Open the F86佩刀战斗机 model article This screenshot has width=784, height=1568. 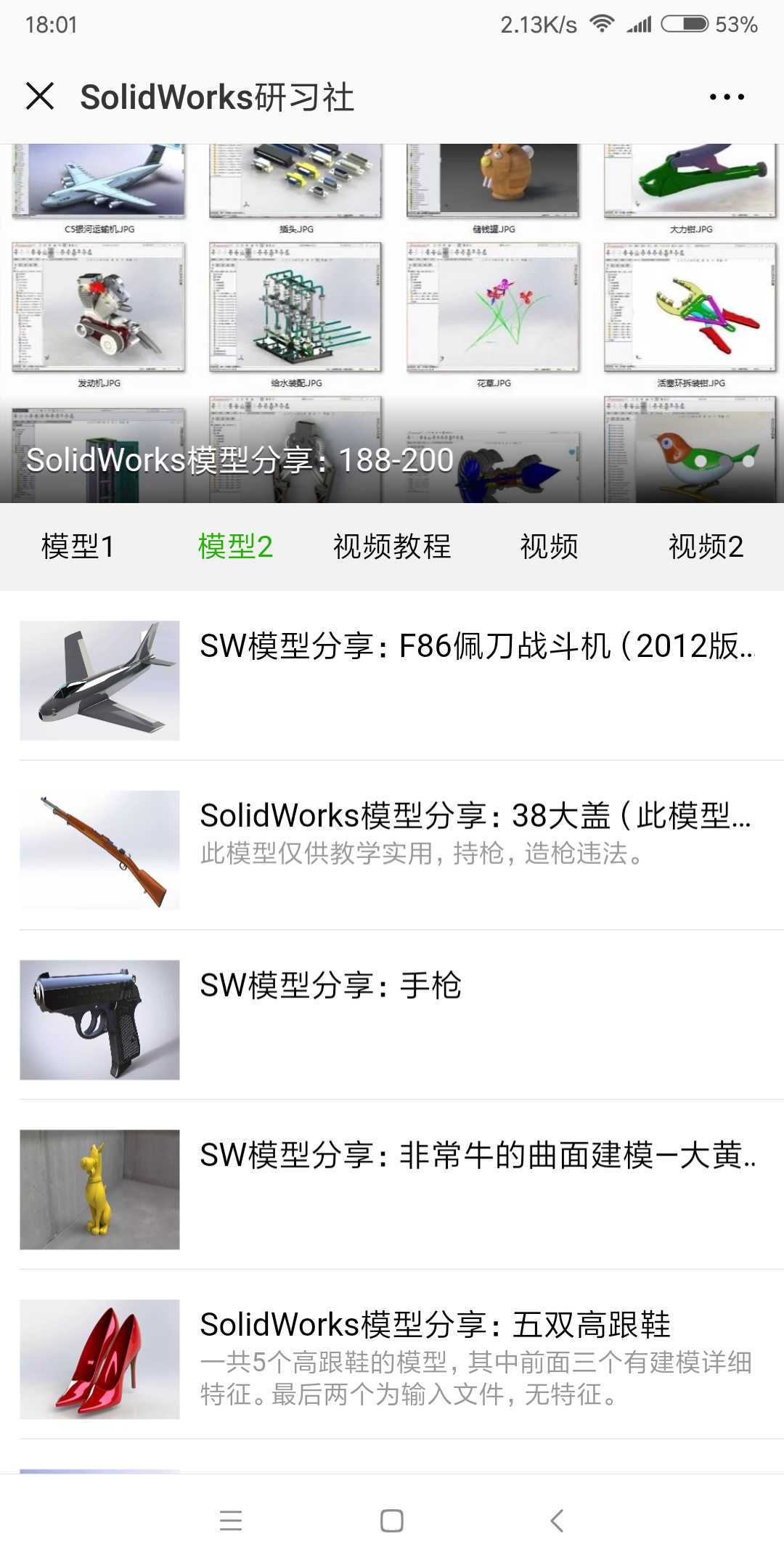click(x=392, y=679)
